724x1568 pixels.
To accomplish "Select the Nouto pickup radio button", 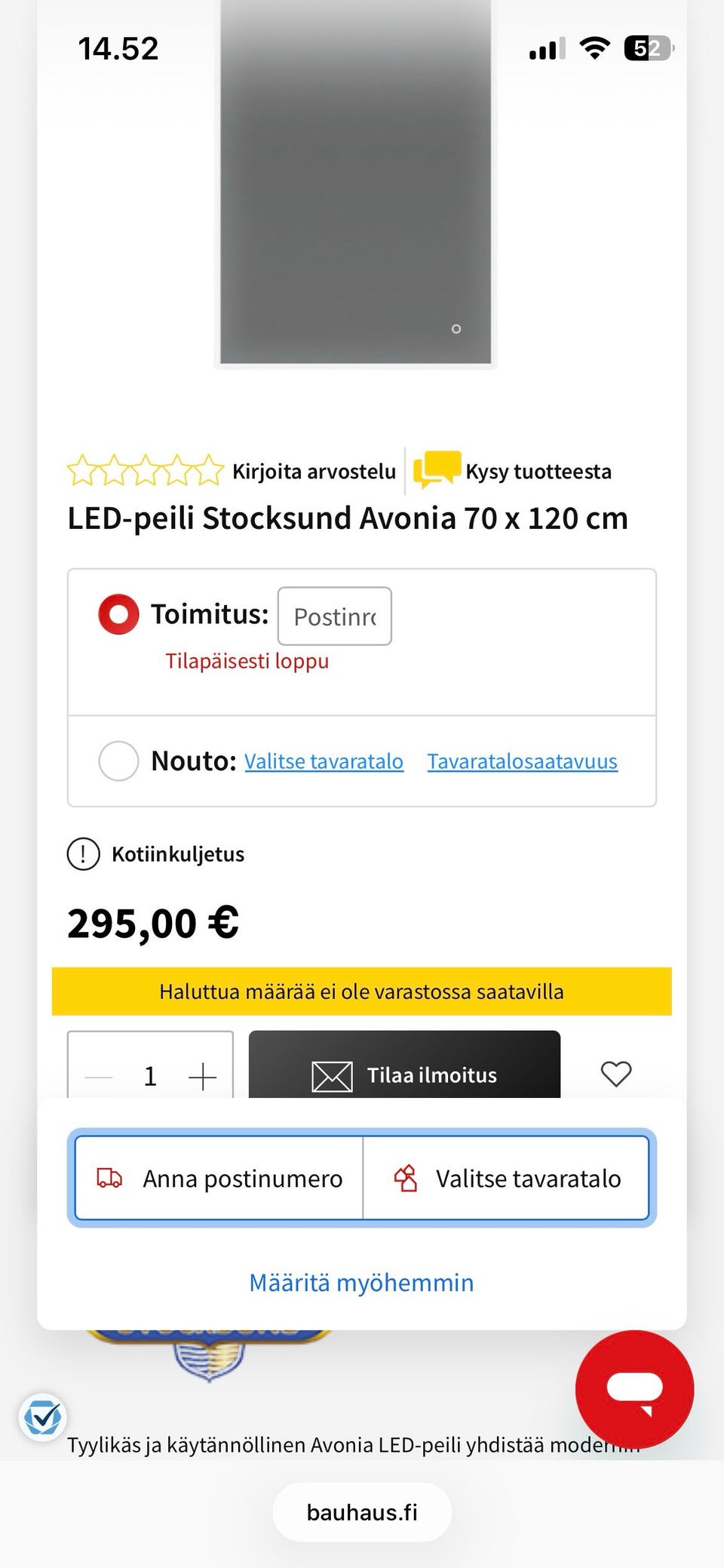I will point(118,761).
